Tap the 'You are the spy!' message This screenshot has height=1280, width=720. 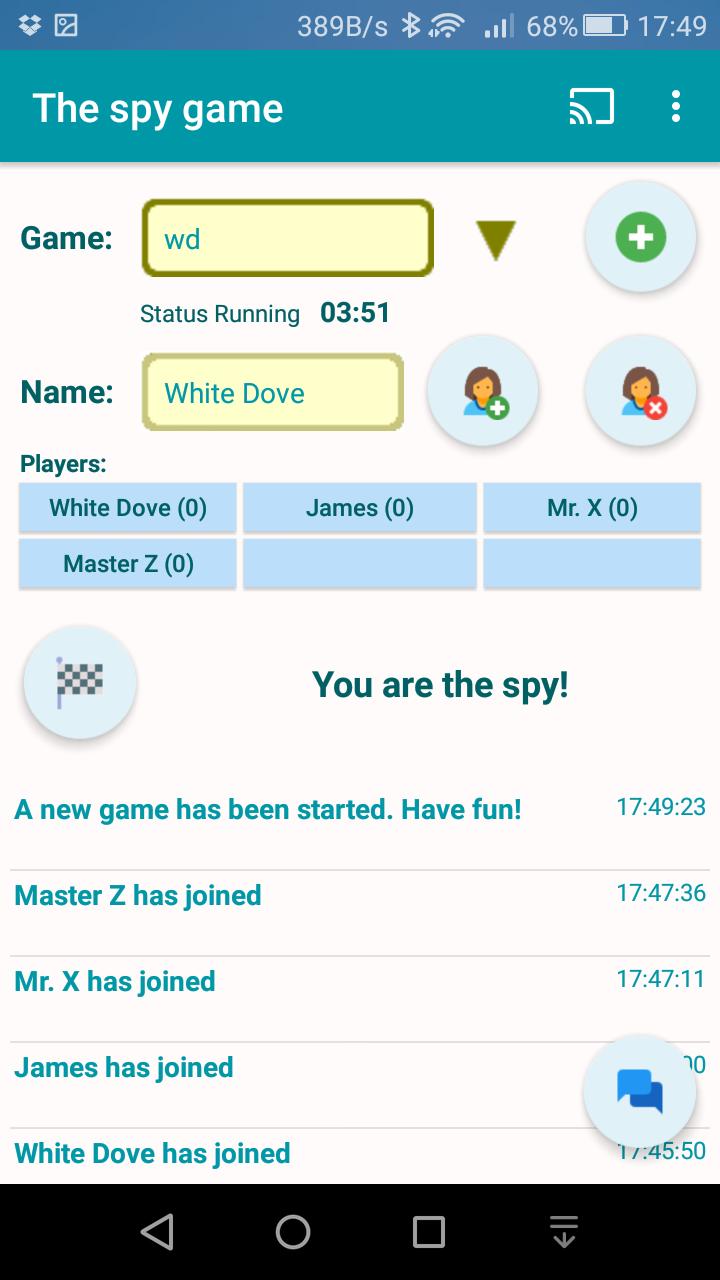(440, 684)
